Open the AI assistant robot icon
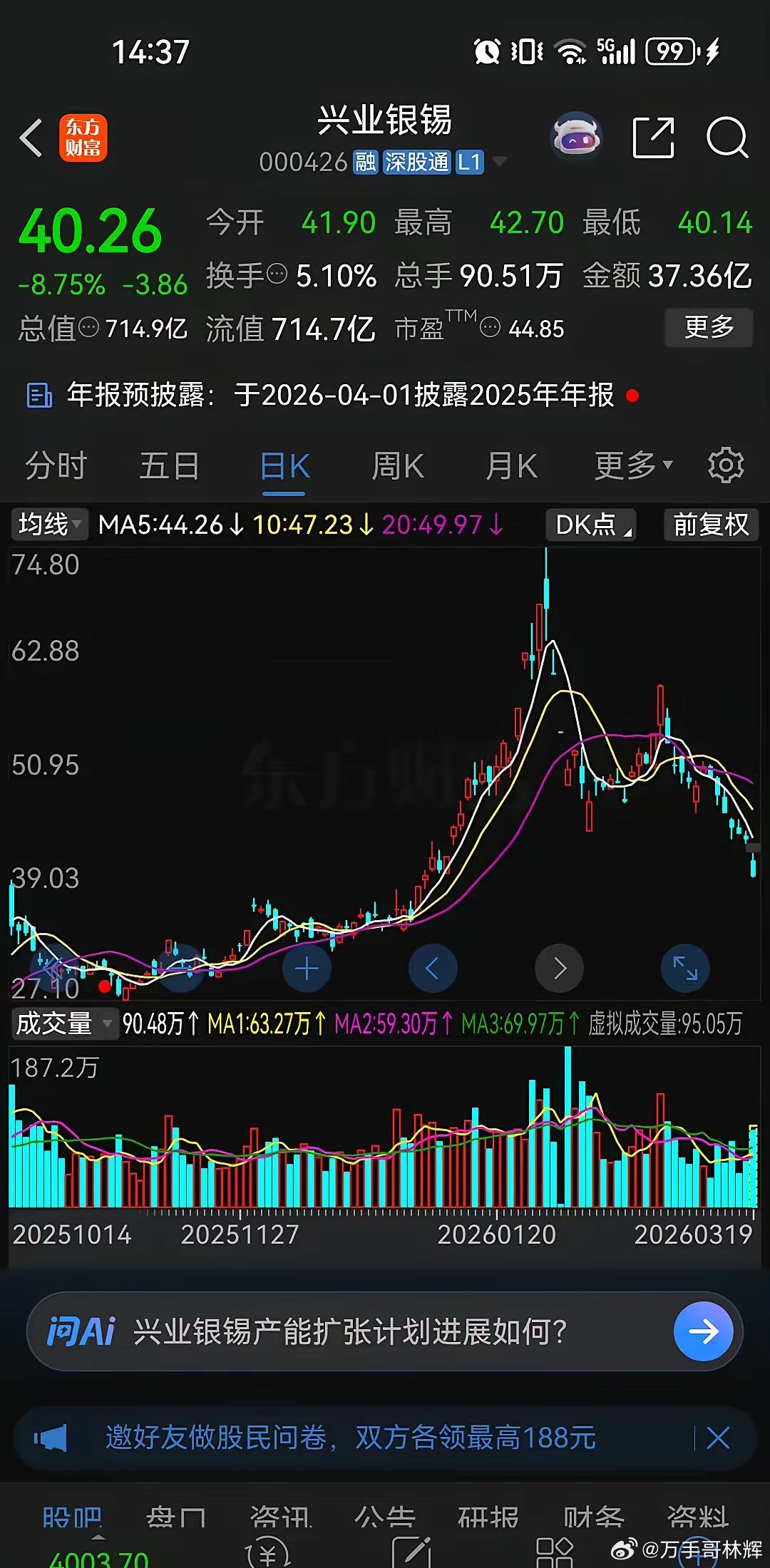770x1568 pixels. [577, 138]
